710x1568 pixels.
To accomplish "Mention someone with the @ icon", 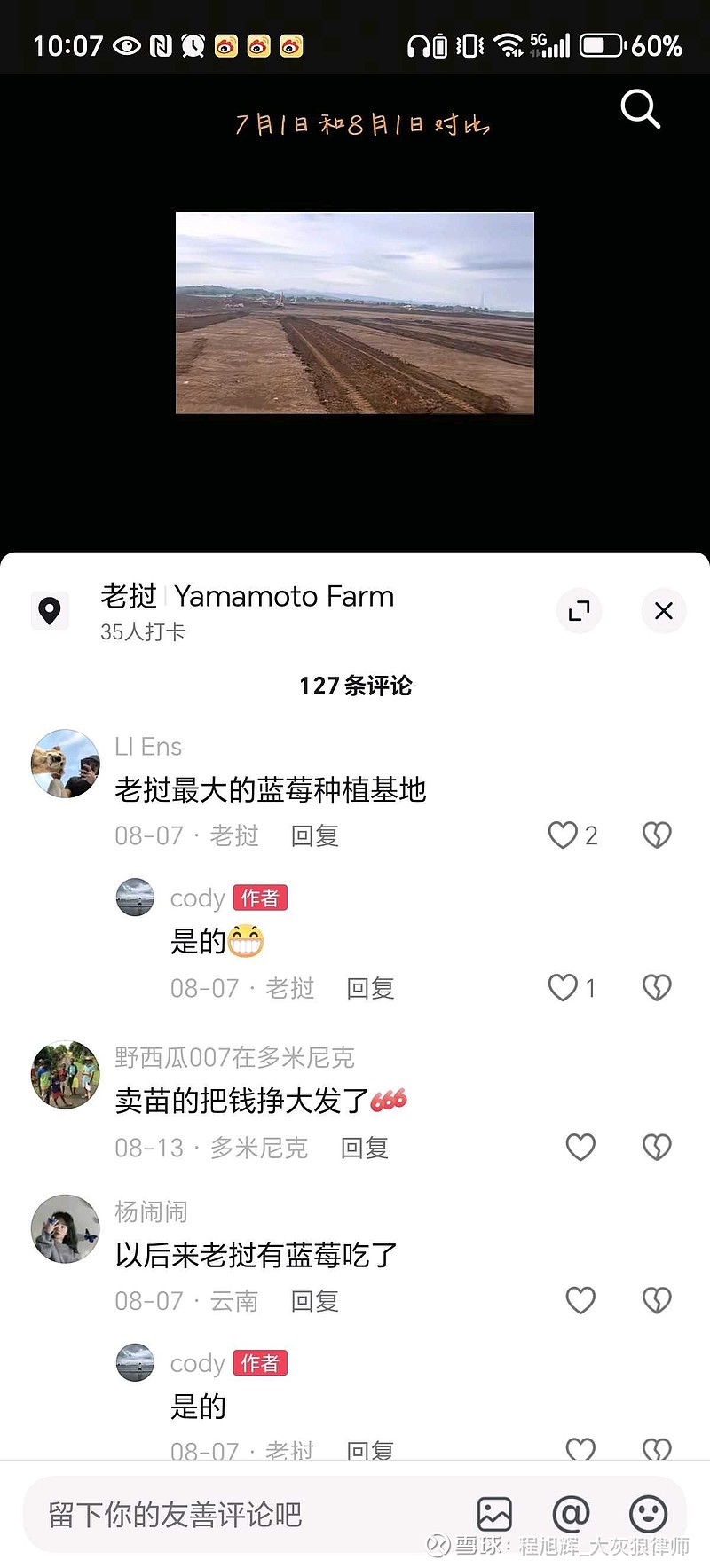I will pos(571,1514).
